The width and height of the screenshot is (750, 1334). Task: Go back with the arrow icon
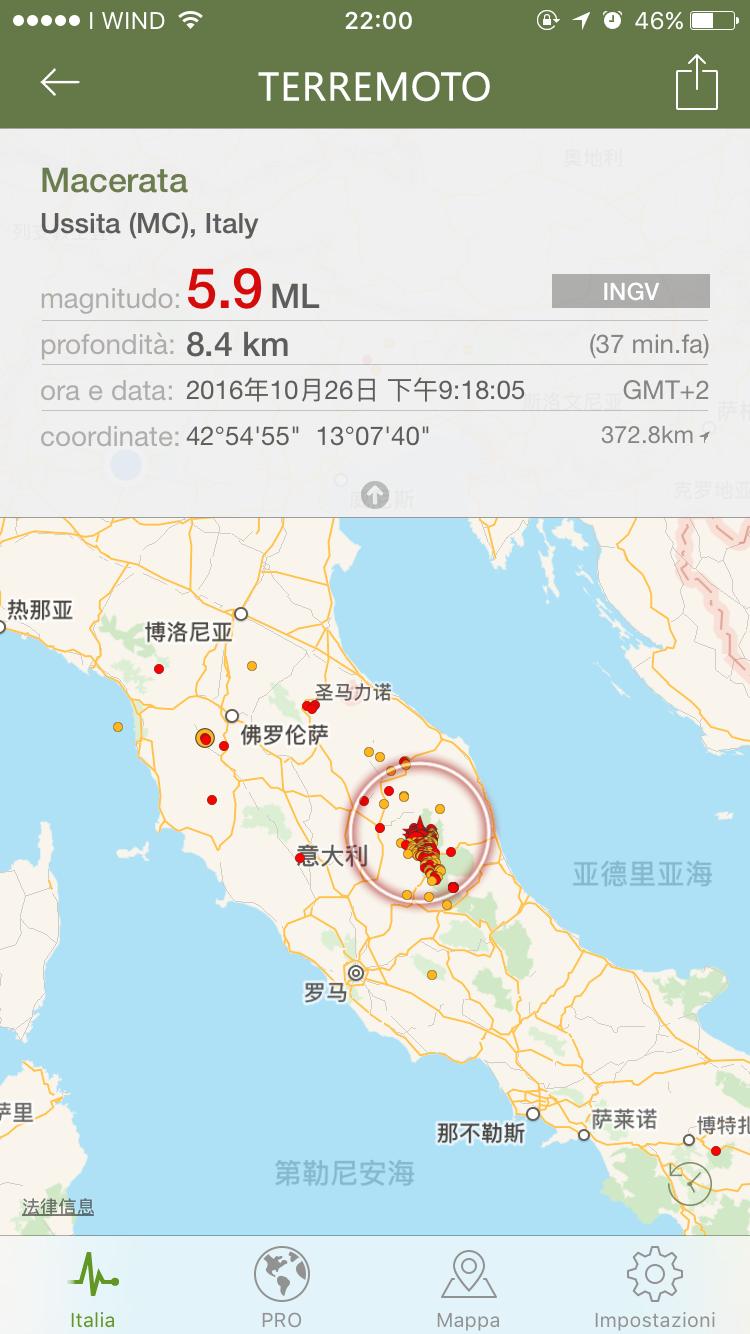60,83
